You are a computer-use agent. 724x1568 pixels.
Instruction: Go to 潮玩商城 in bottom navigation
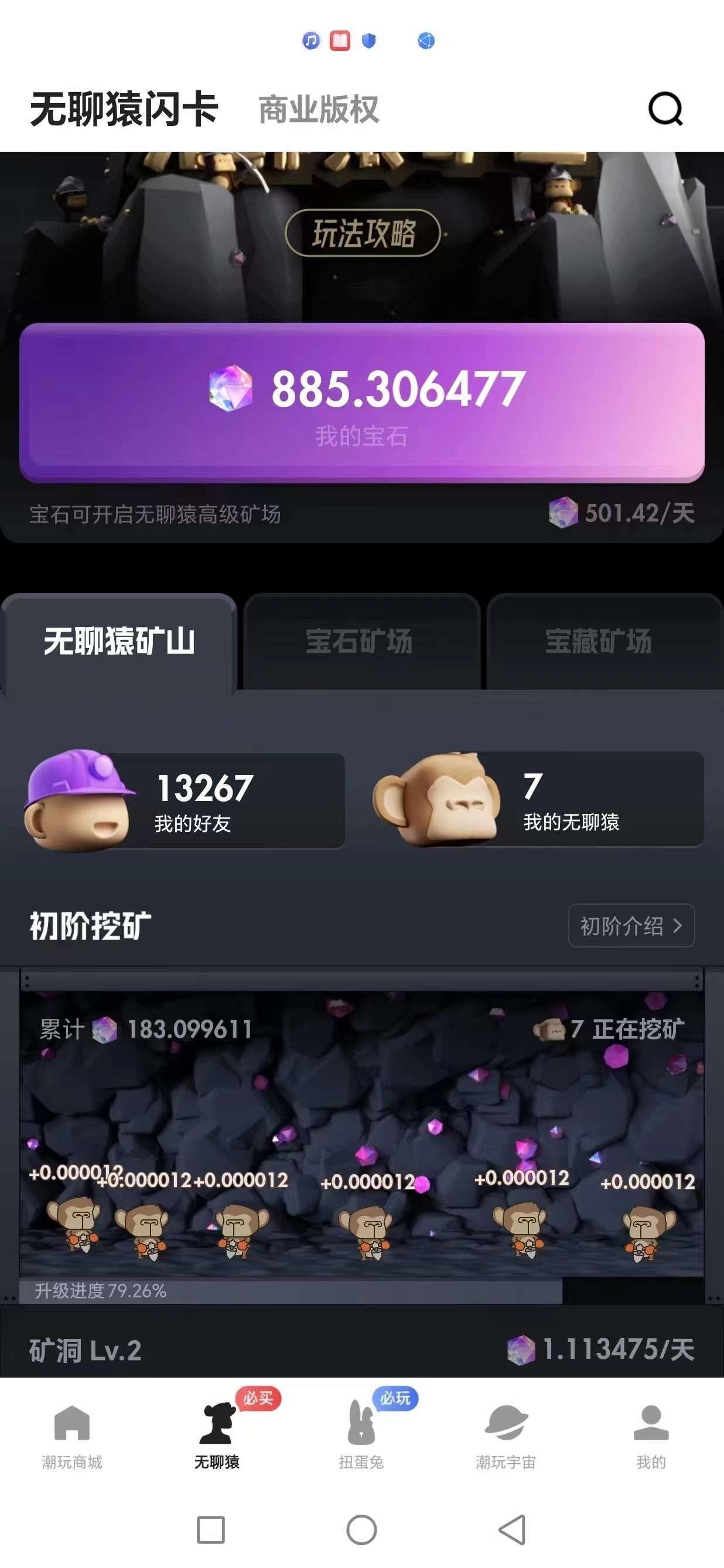tap(72, 1437)
